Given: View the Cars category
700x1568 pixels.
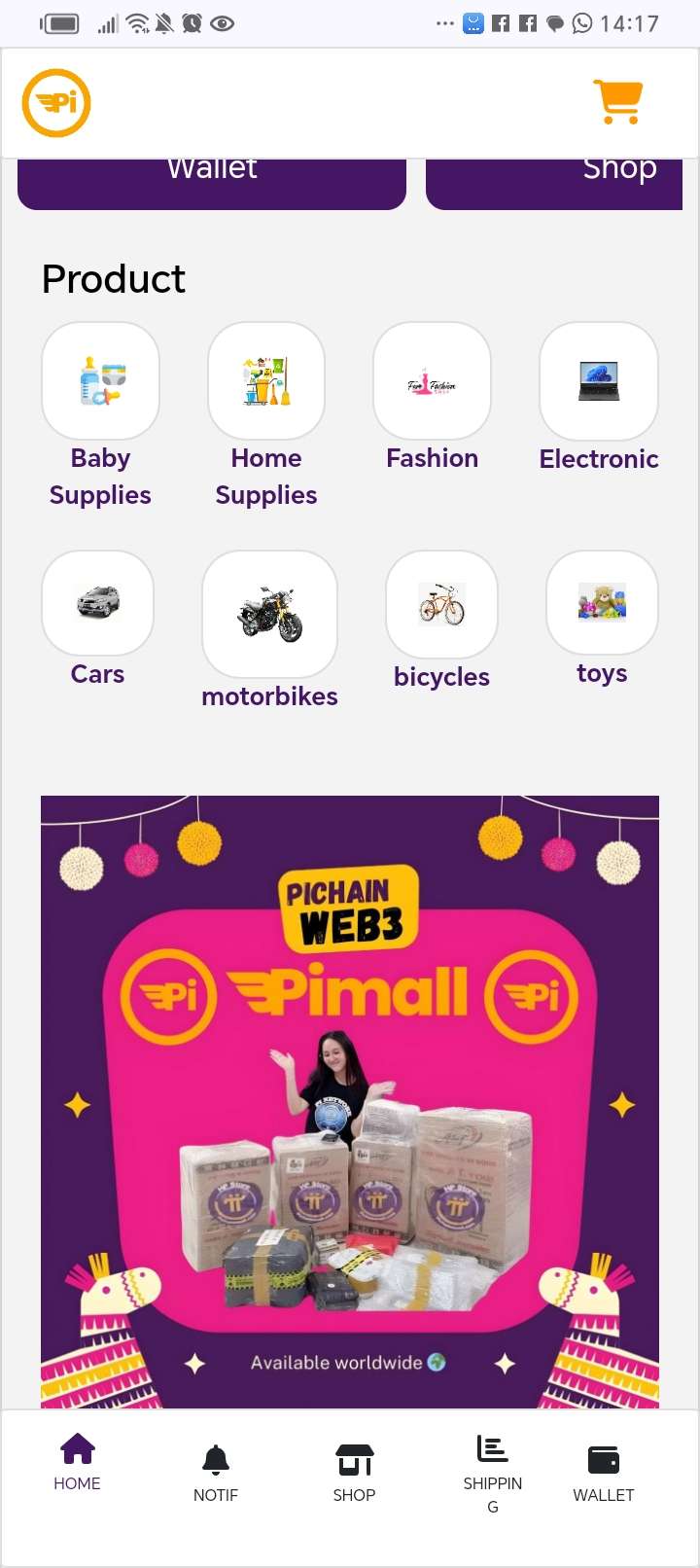Looking at the screenshot, I should pyautogui.click(x=97, y=603).
